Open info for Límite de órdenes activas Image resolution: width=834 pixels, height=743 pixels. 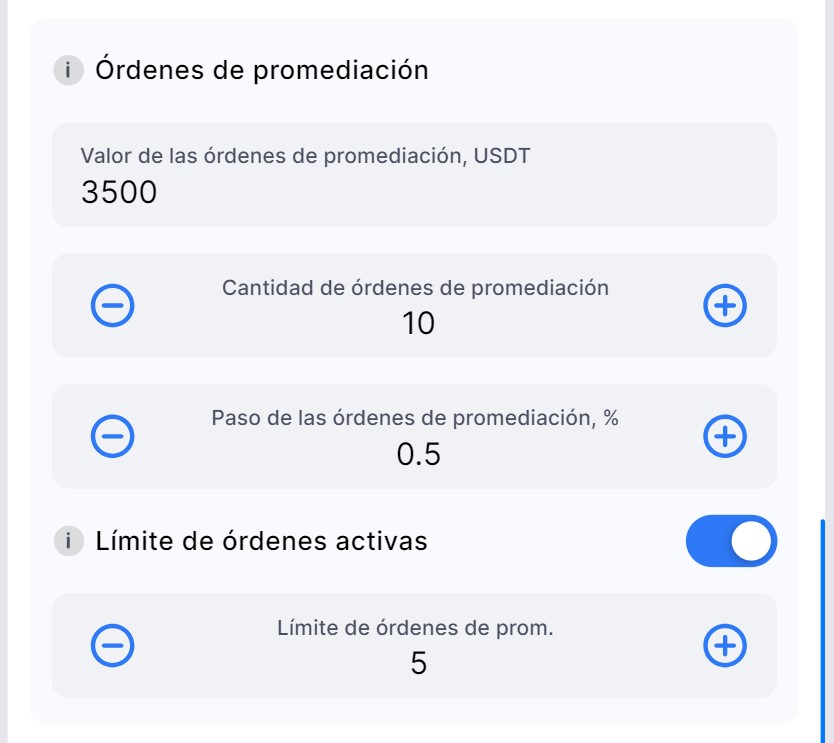[68, 541]
